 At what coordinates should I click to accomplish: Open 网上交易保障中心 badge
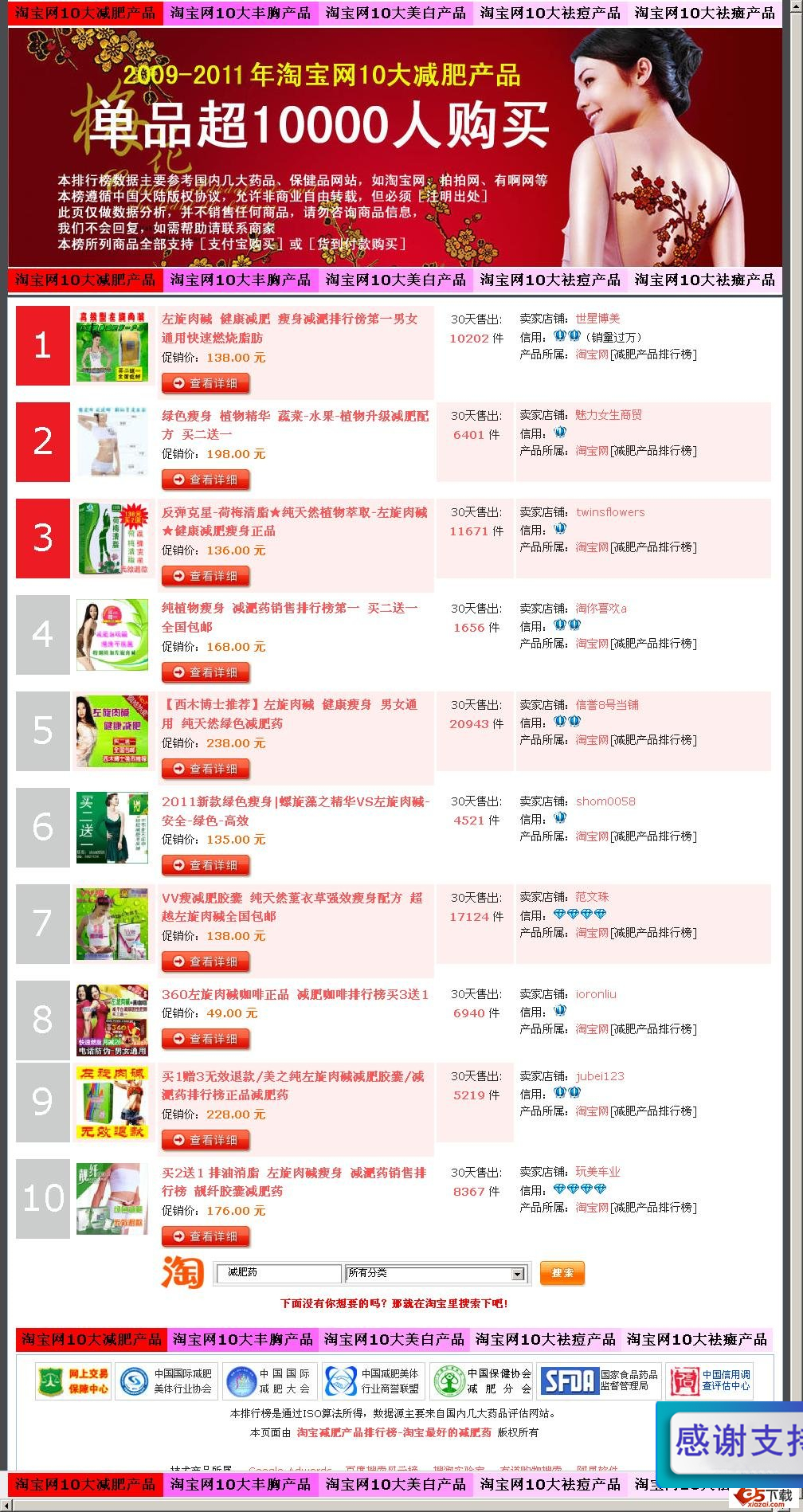point(72,1381)
